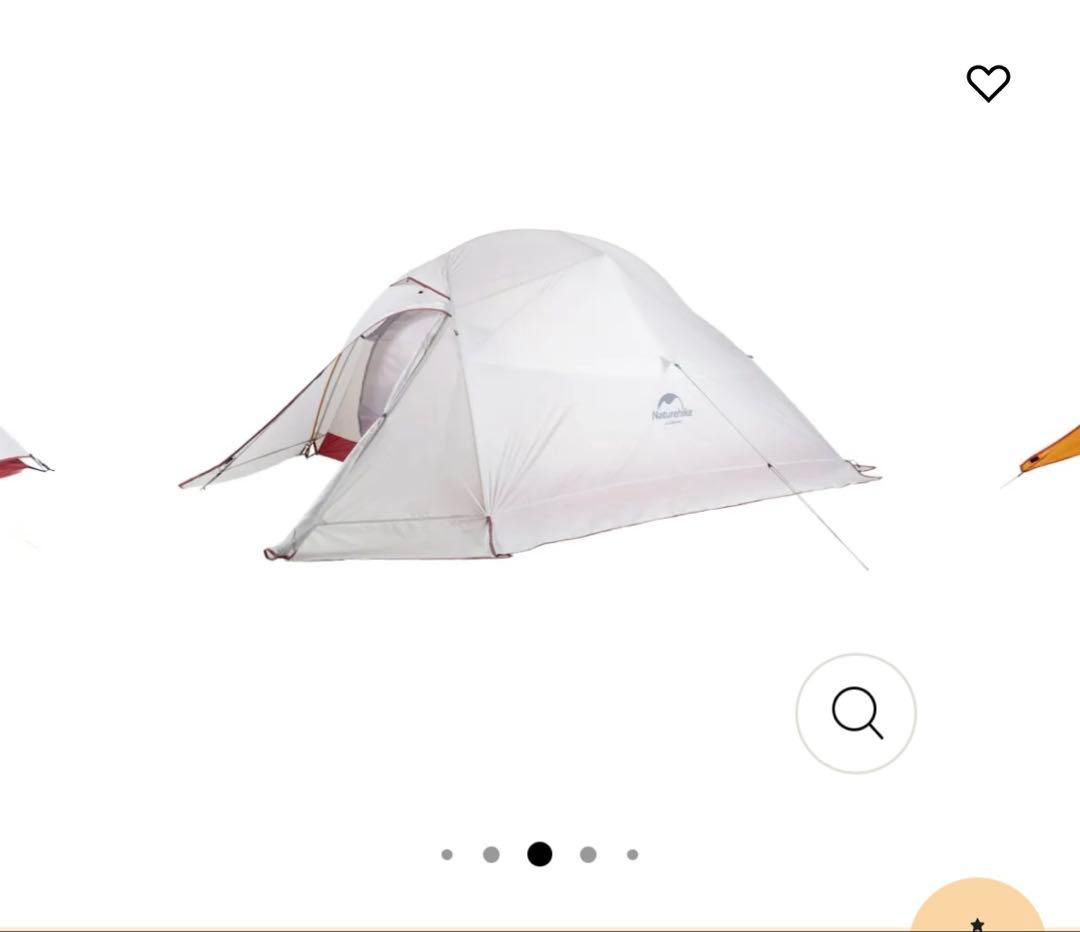1080x932 pixels.
Task: Select the fourth image indicator dot
Action: [588, 855]
